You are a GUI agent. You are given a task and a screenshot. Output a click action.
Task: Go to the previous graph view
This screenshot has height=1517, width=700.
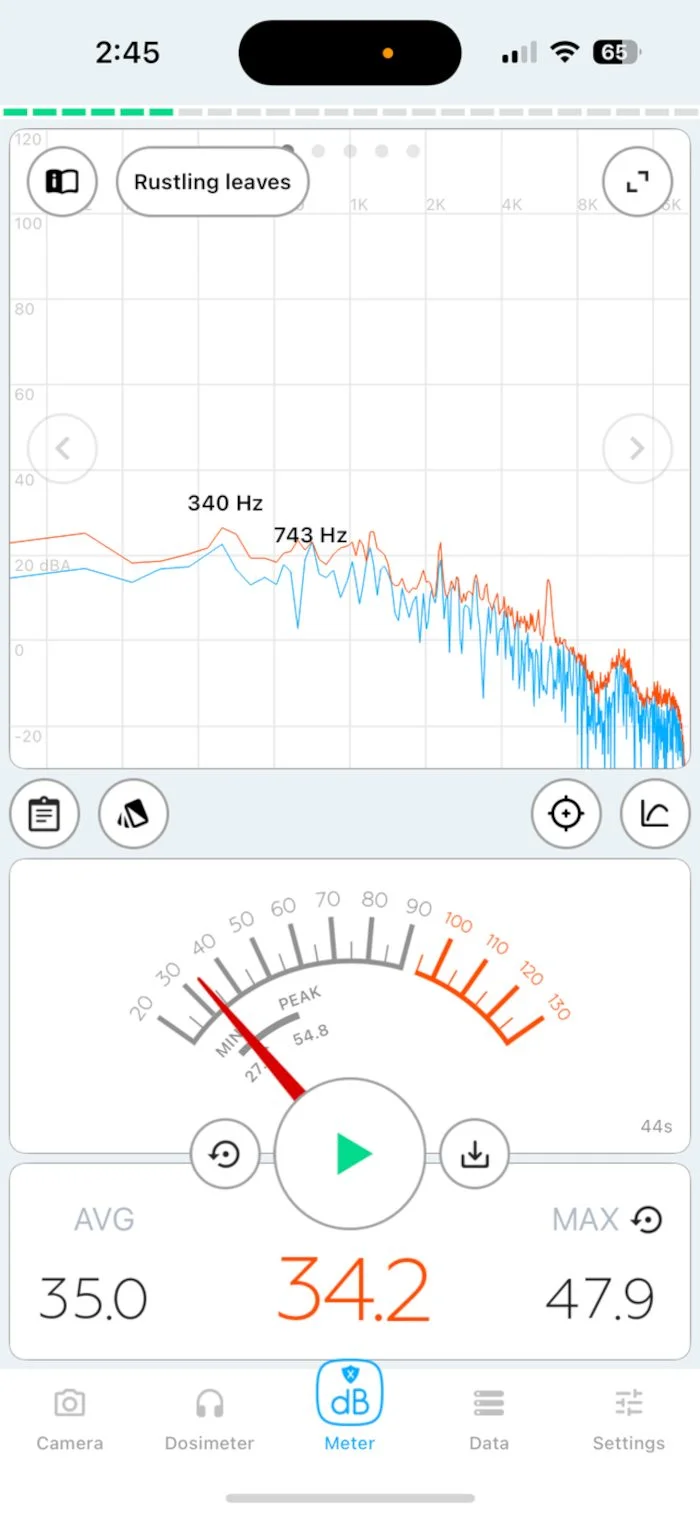pos(62,448)
